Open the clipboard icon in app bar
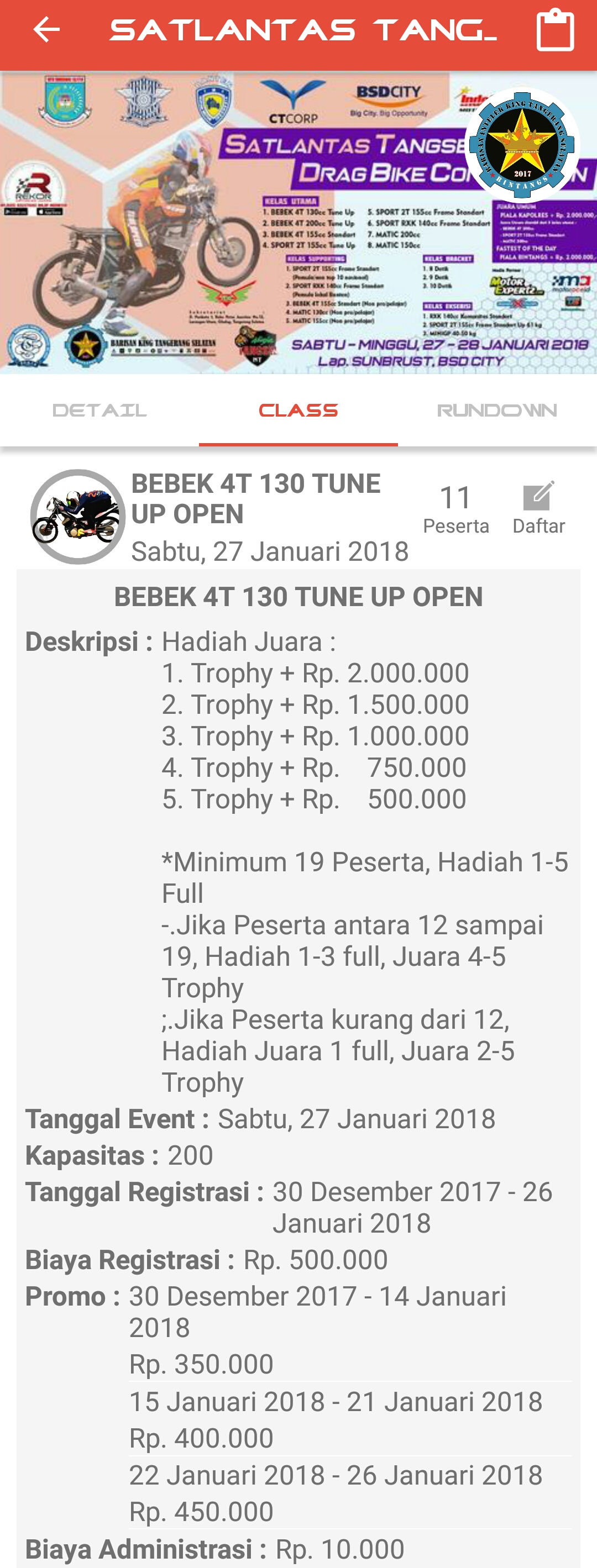597x1568 pixels. point(554,30)
